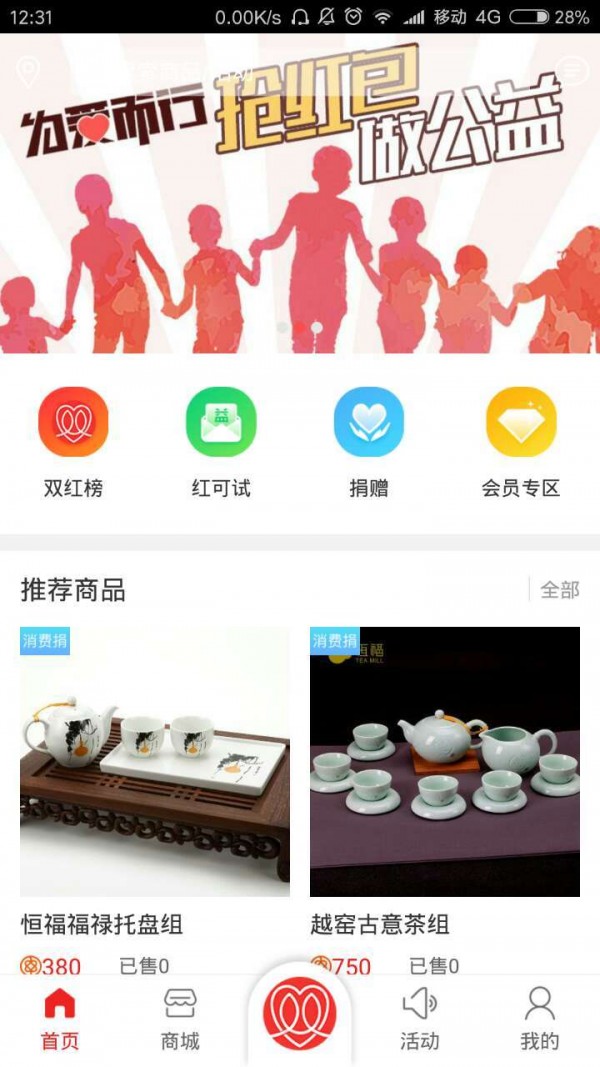Open 会员专区 member zone
The width and height of the screenshot is (600, 1067).
(520, 442)
